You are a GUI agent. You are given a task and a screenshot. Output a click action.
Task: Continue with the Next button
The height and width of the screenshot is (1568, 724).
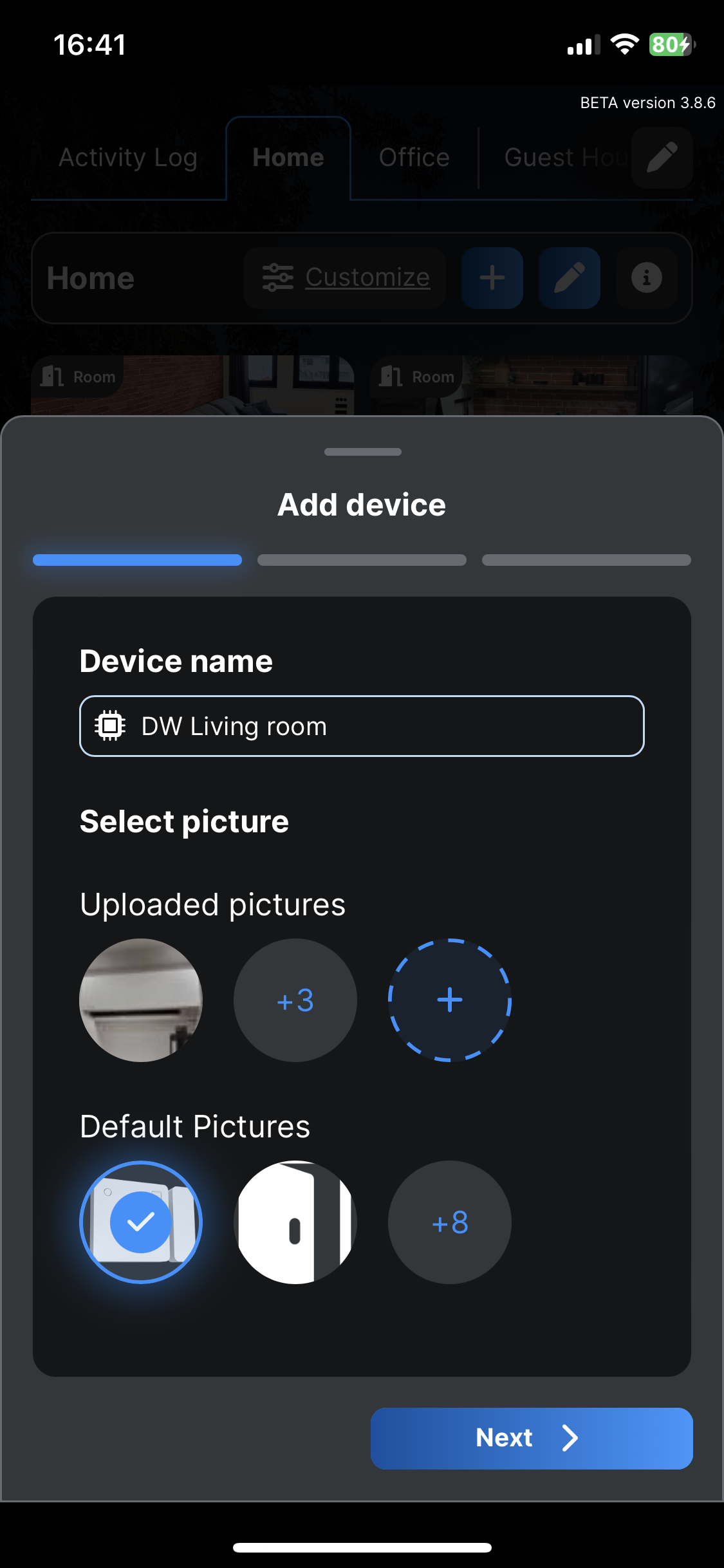pyautogui.click(x=531, y=1438)
